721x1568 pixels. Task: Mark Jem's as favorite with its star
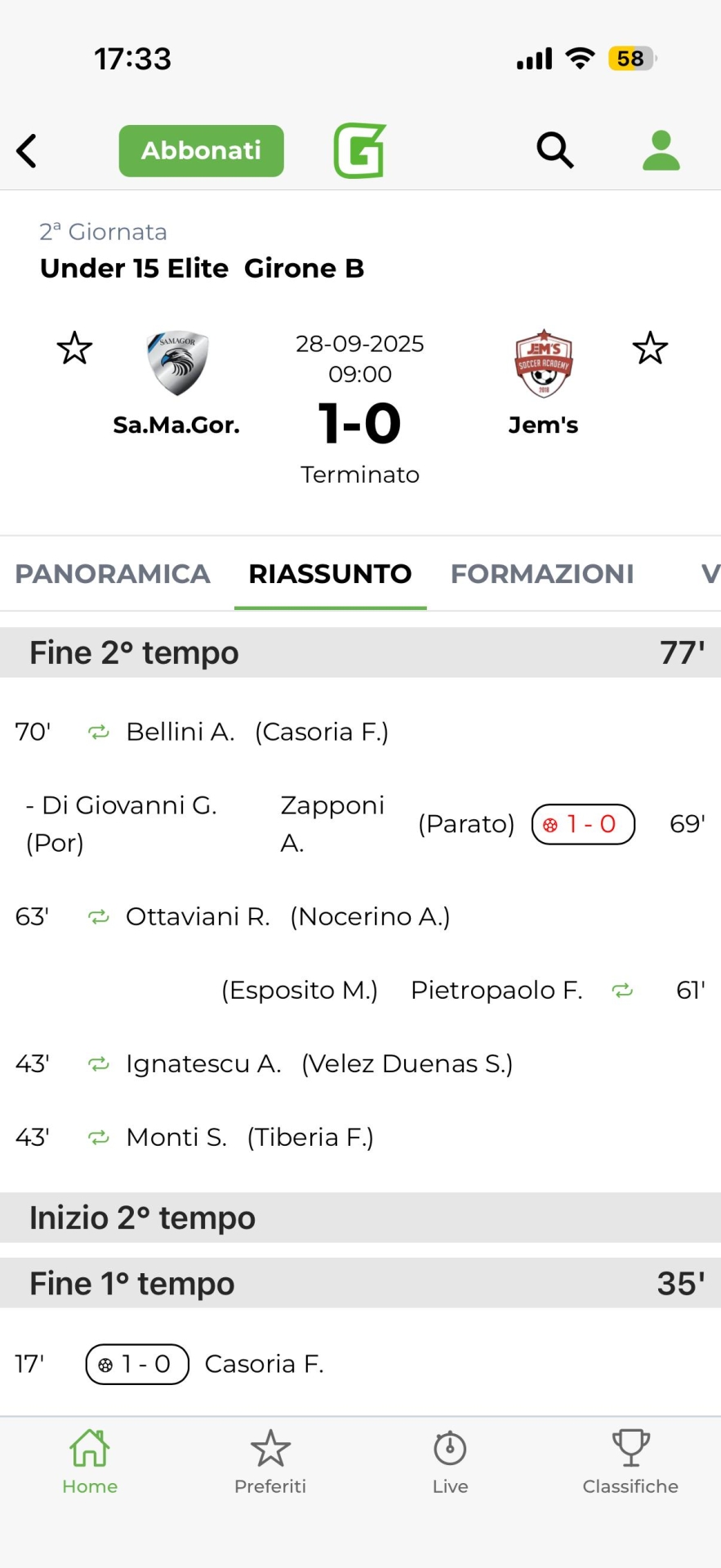[x=650, y=349]
